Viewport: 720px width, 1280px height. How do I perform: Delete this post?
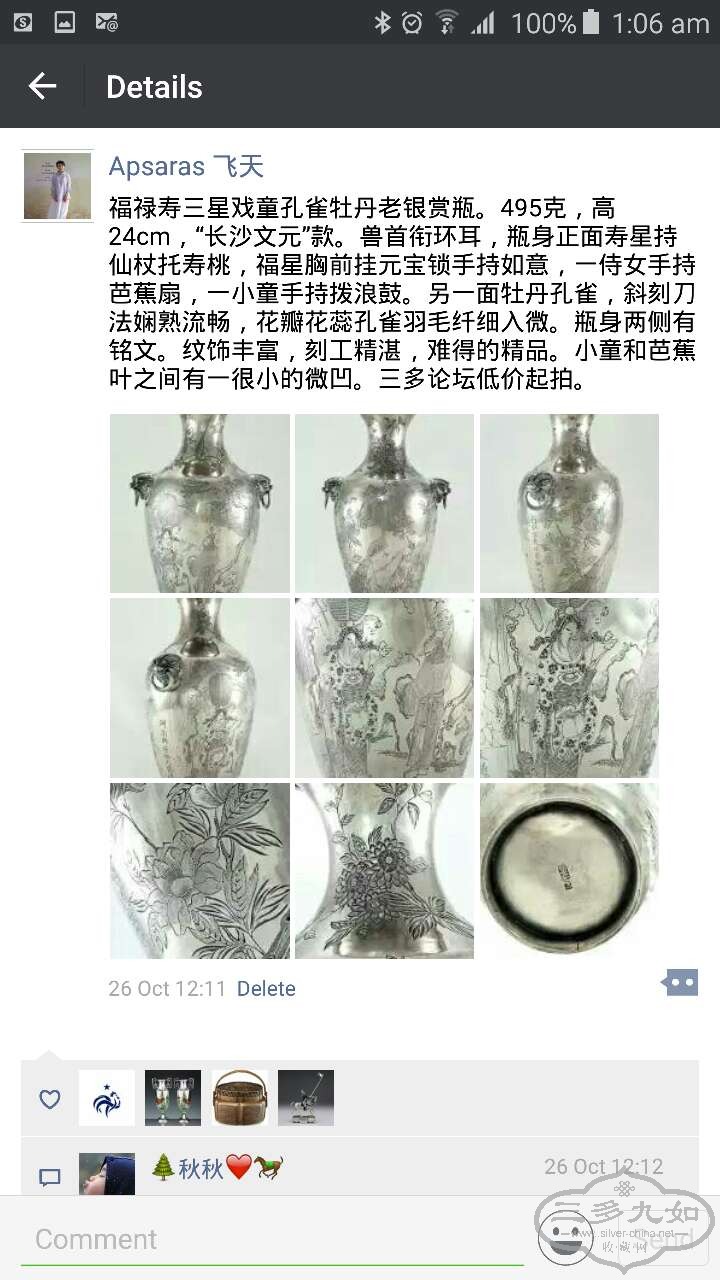266,989
